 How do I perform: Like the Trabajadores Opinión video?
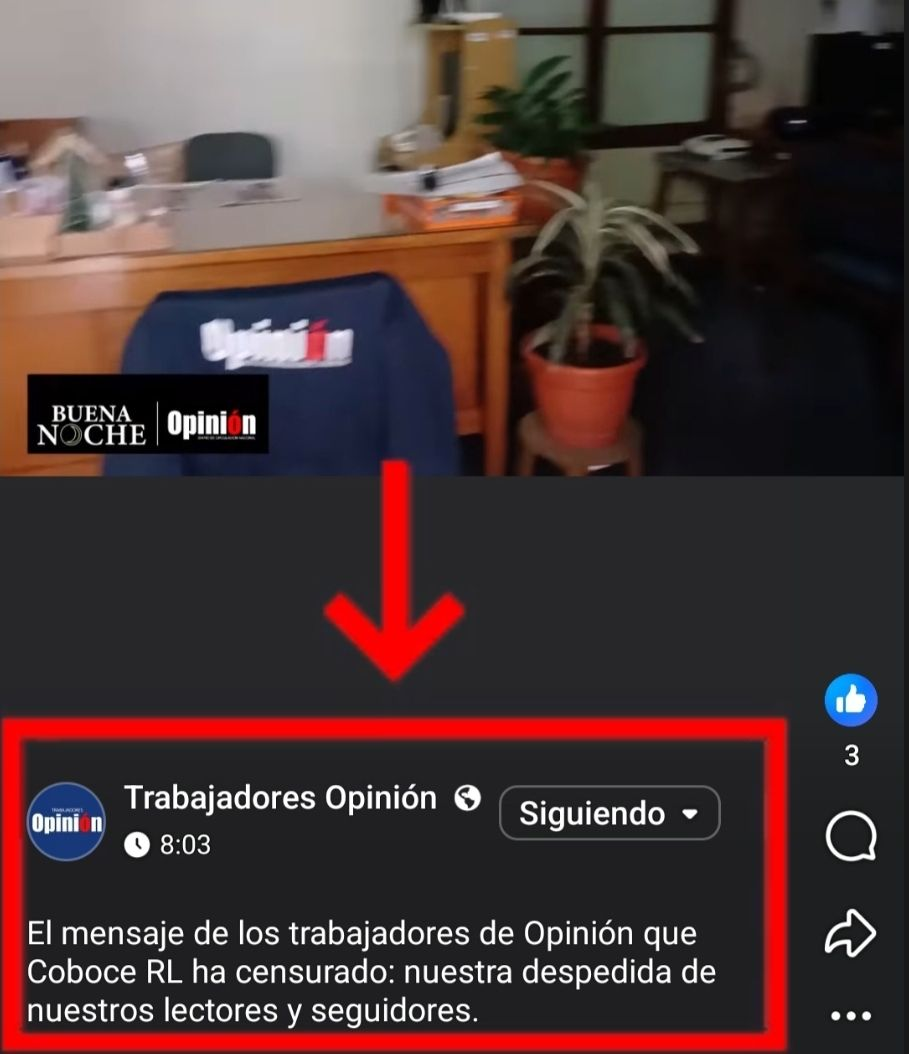click(x=850, y=700)
